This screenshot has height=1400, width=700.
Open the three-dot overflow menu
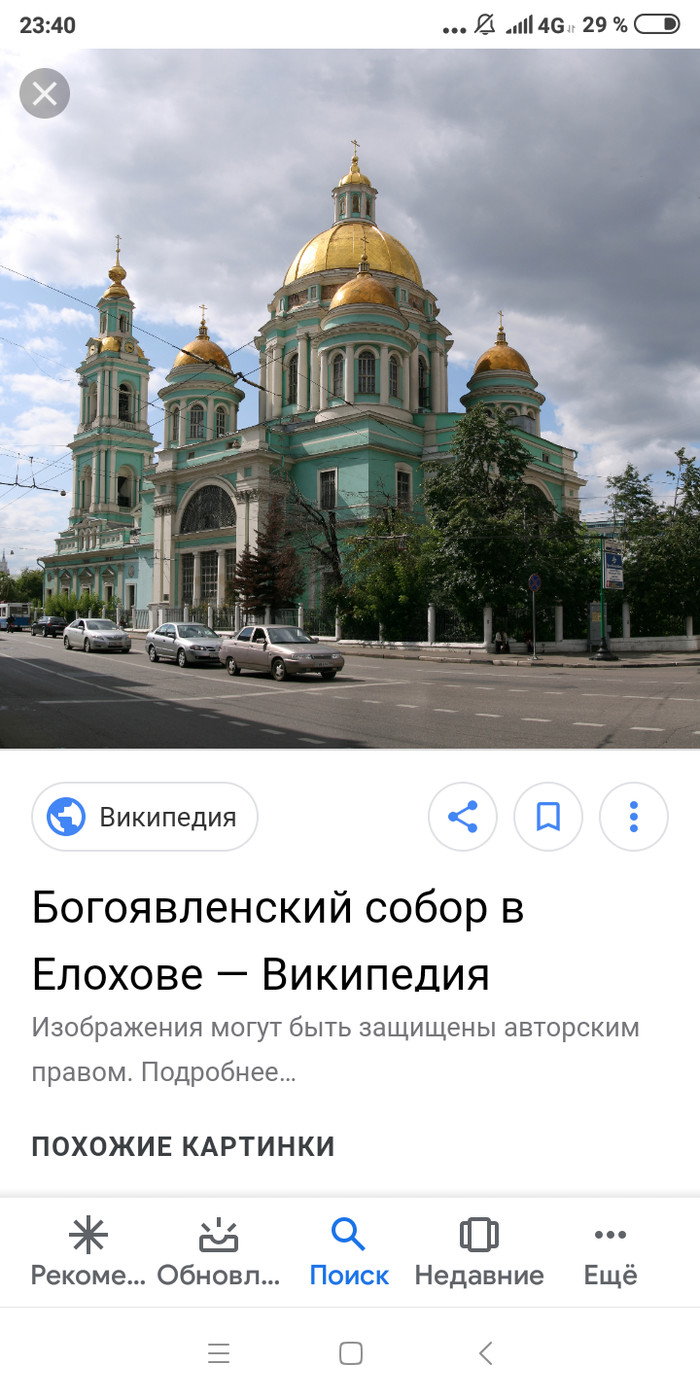(x=633, y=817)
